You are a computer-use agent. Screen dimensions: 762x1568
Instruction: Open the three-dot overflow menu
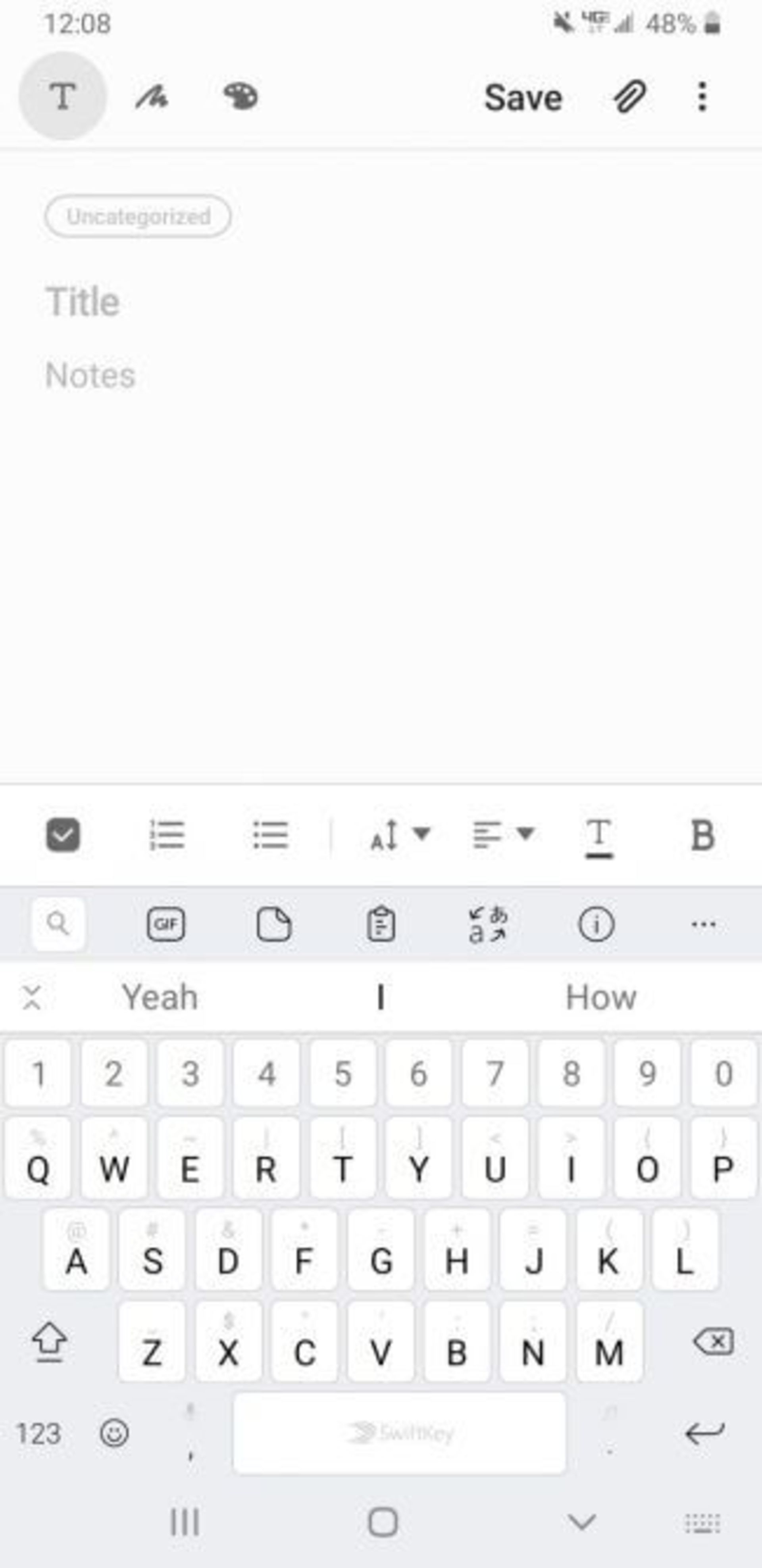click(x=702, y=96)
